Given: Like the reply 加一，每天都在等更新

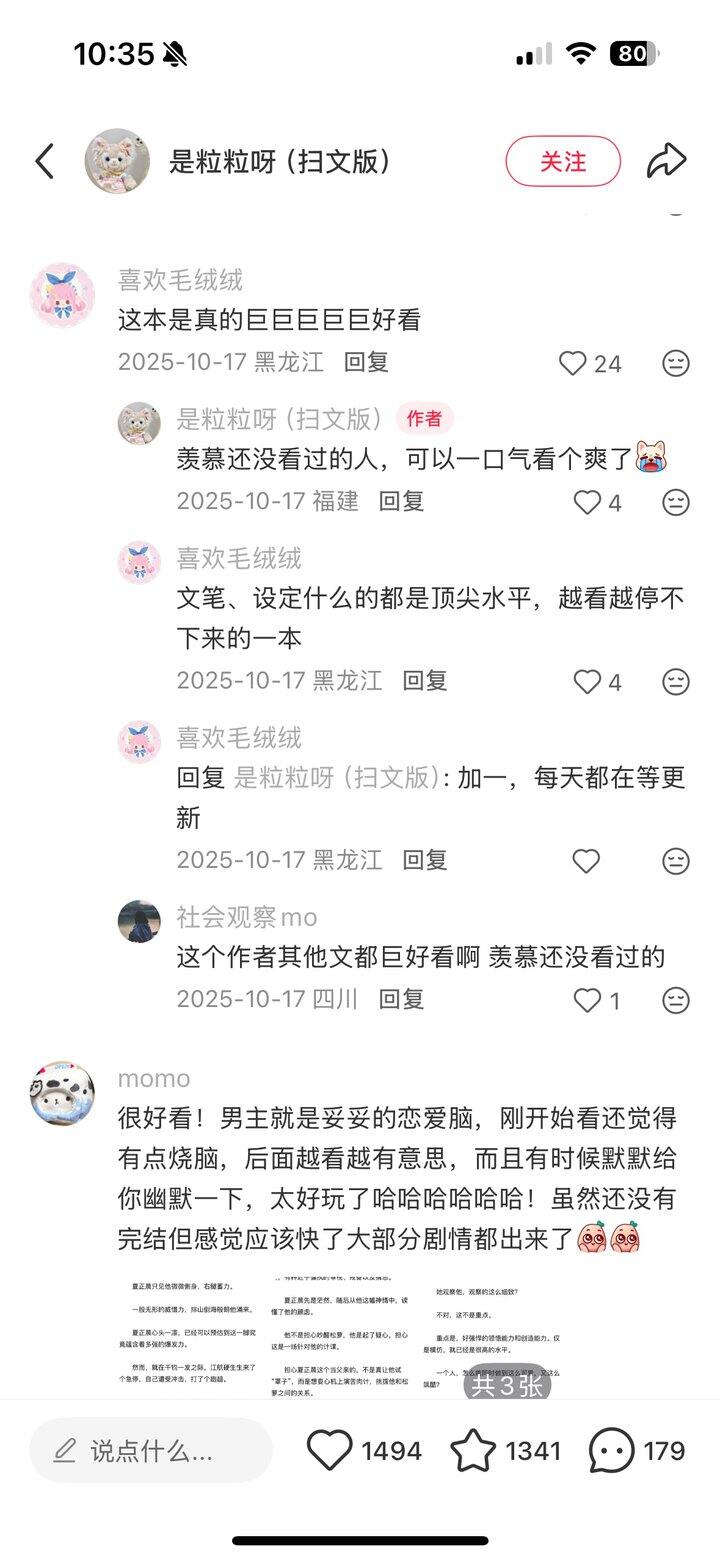Looking at the screenshot, I should pyautogui.click(x=586, y=861).
